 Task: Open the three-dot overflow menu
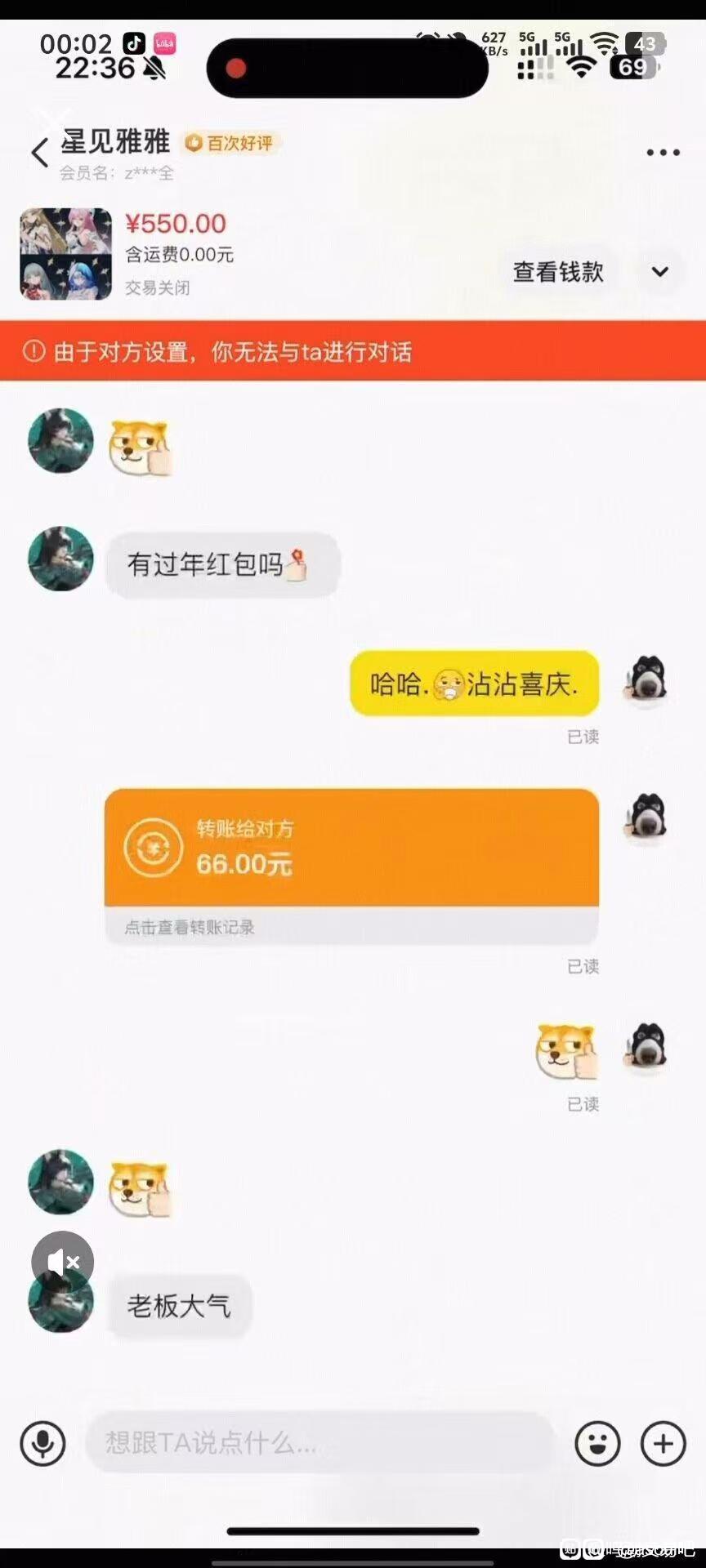click(x=663, y=153)
